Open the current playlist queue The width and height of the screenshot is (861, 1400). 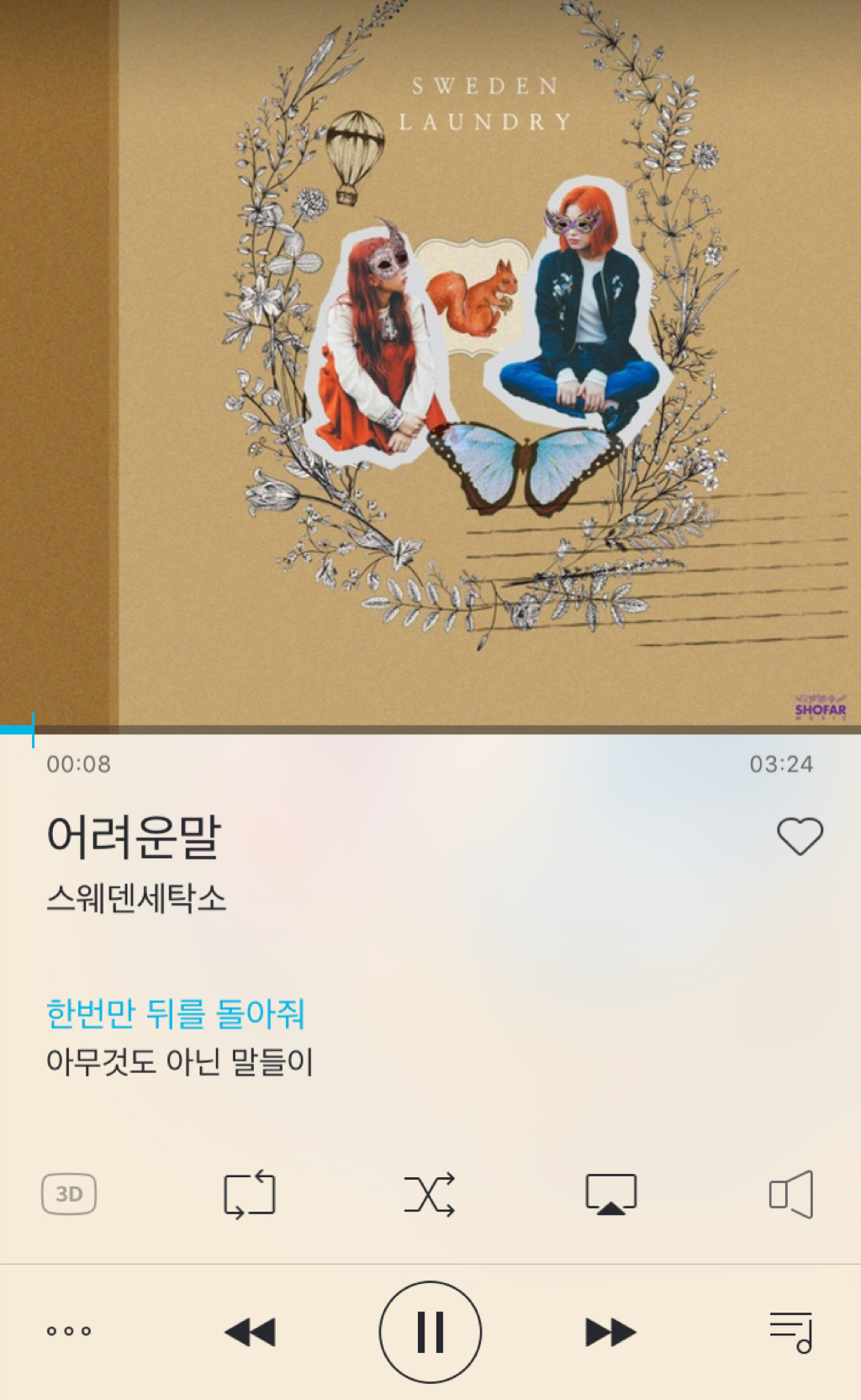[791, 1332]
